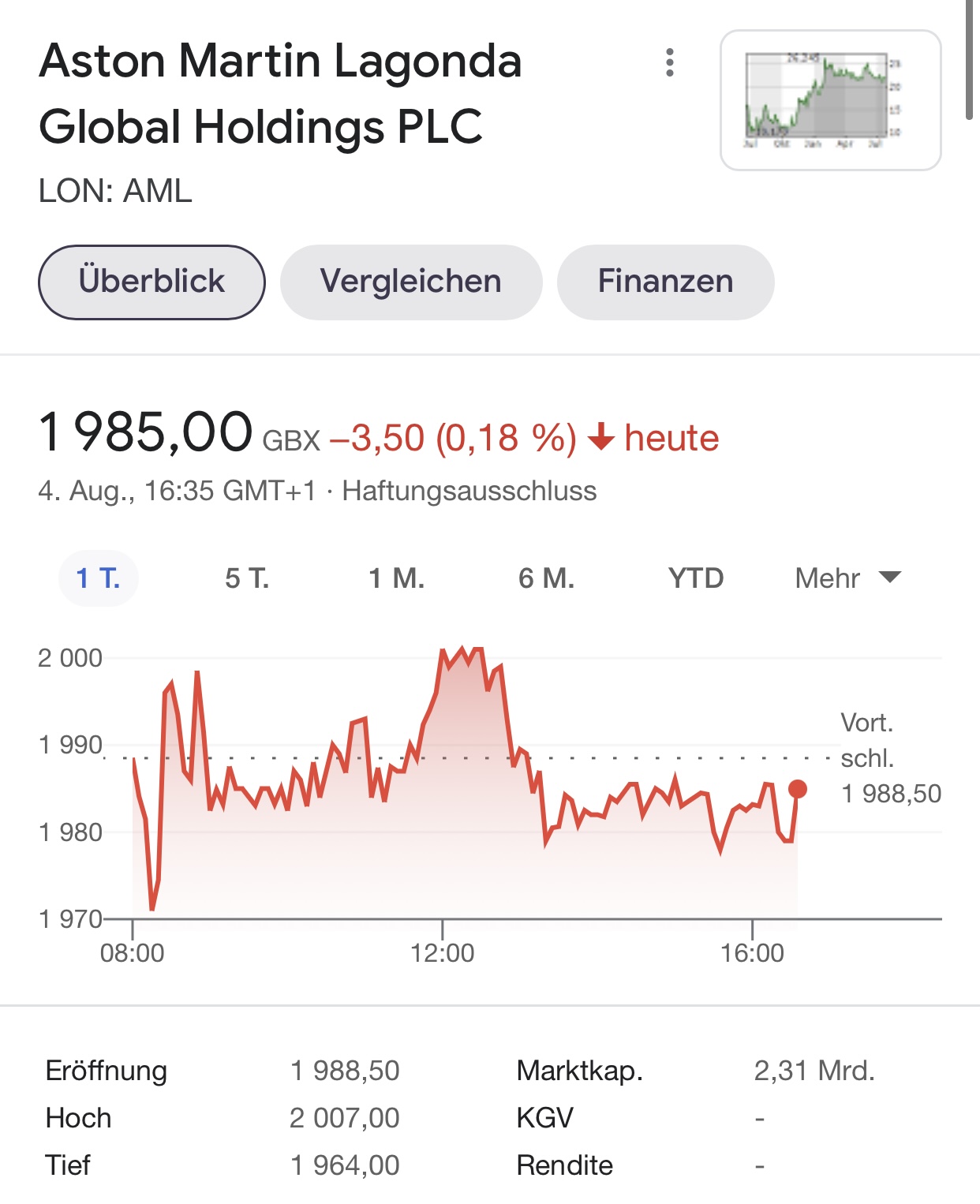Open the three-dot overflow menu
The width and height of the screenshot is (980, 1204).
coord(670,62)
